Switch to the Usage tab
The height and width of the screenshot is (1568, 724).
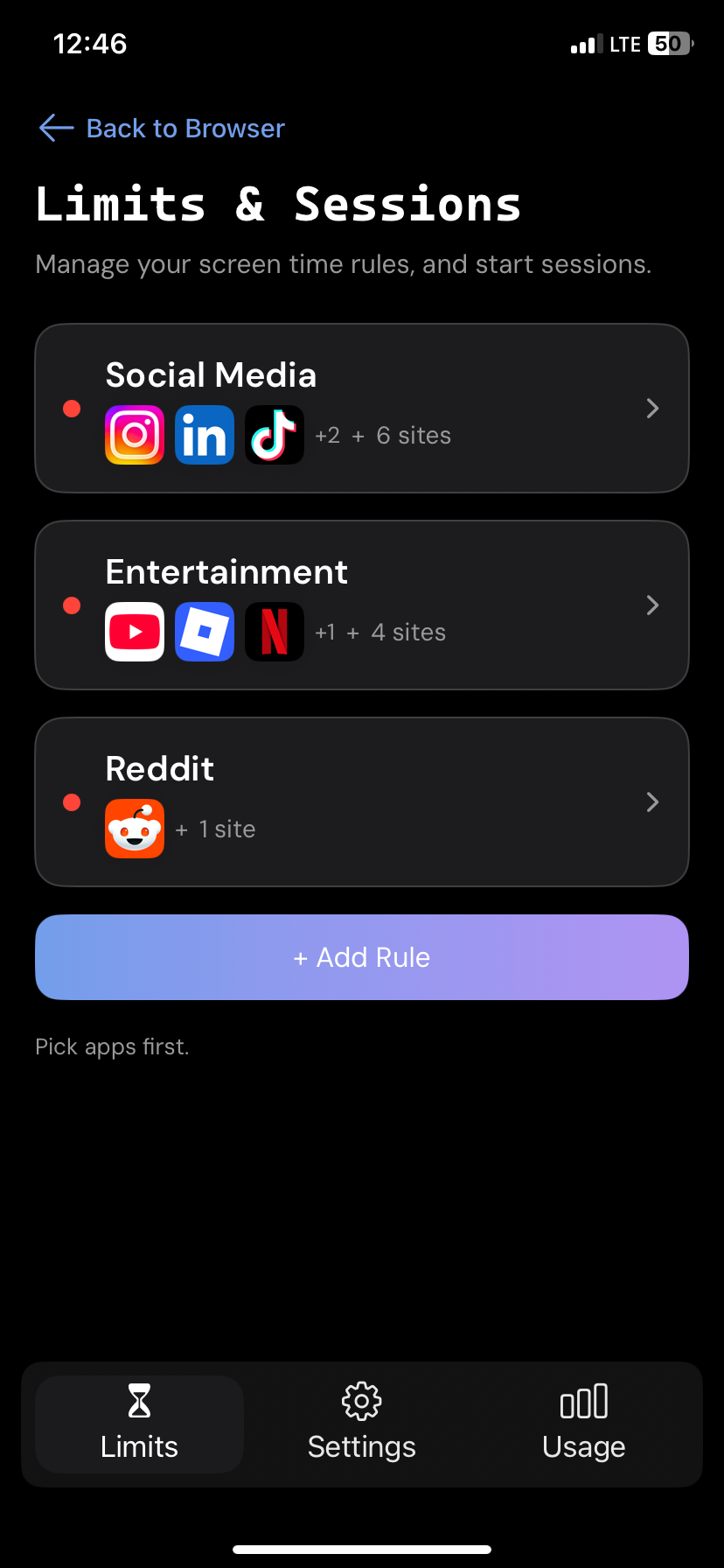pyautogui.click(x=583, y=1424)
